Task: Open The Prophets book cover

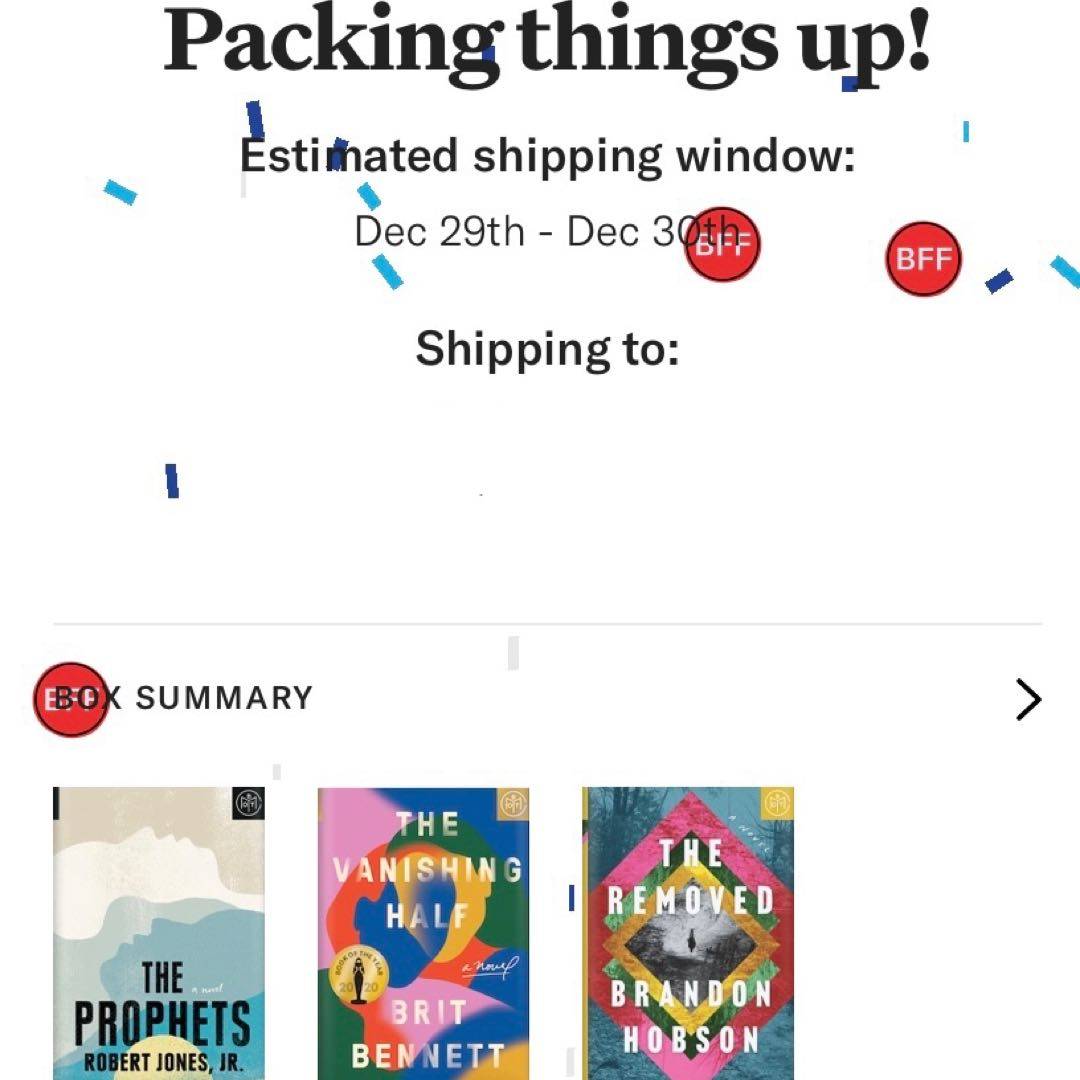Action: 158,932
